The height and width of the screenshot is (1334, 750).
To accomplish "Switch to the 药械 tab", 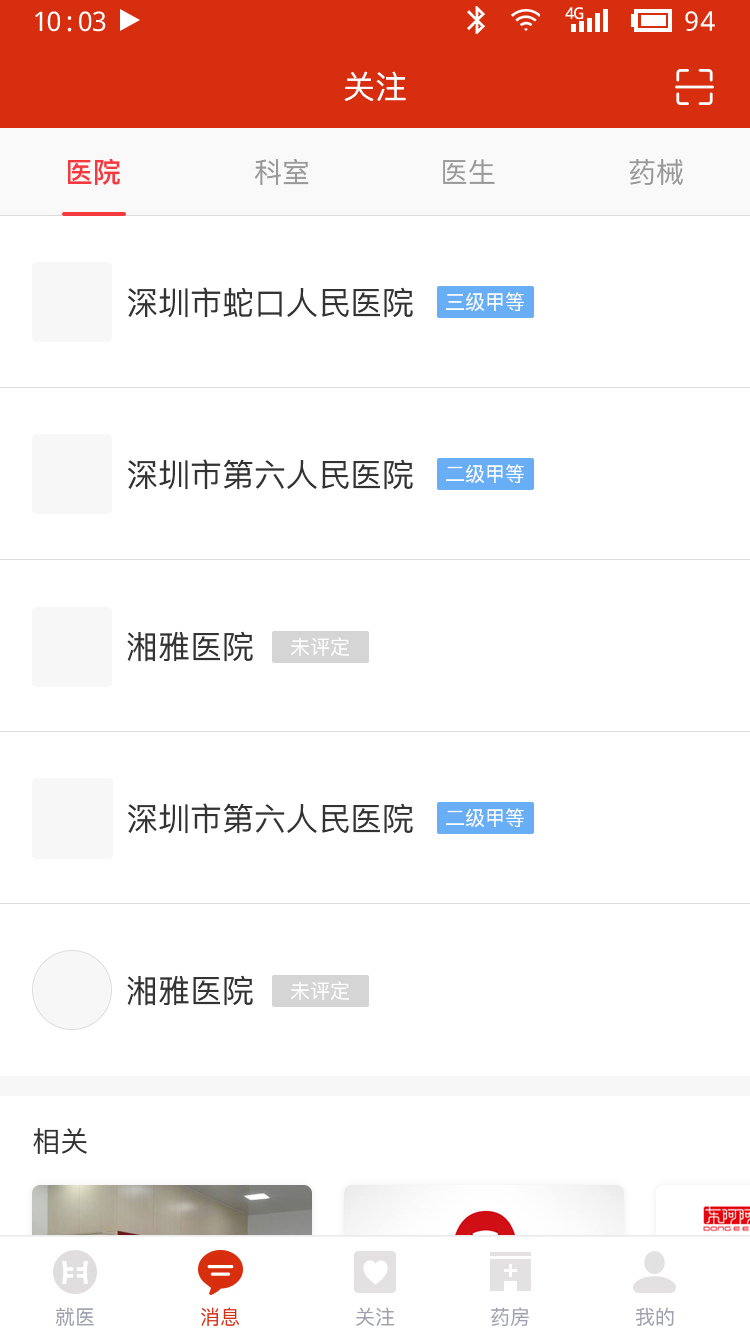I will (656, 172).
